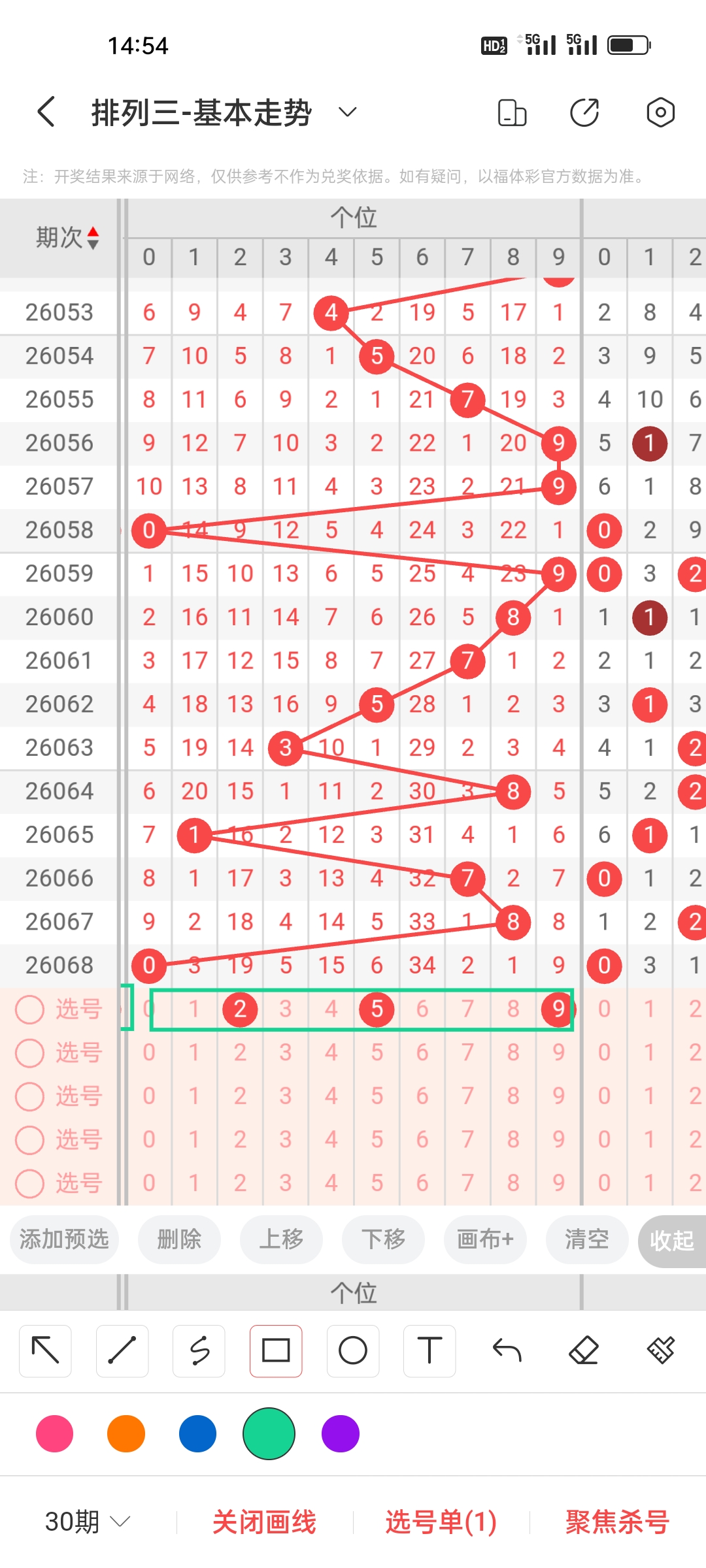This screenshot has height=1568, width=706.
Task: Tap 上移 to move selection up
Action: (281, 1239)
